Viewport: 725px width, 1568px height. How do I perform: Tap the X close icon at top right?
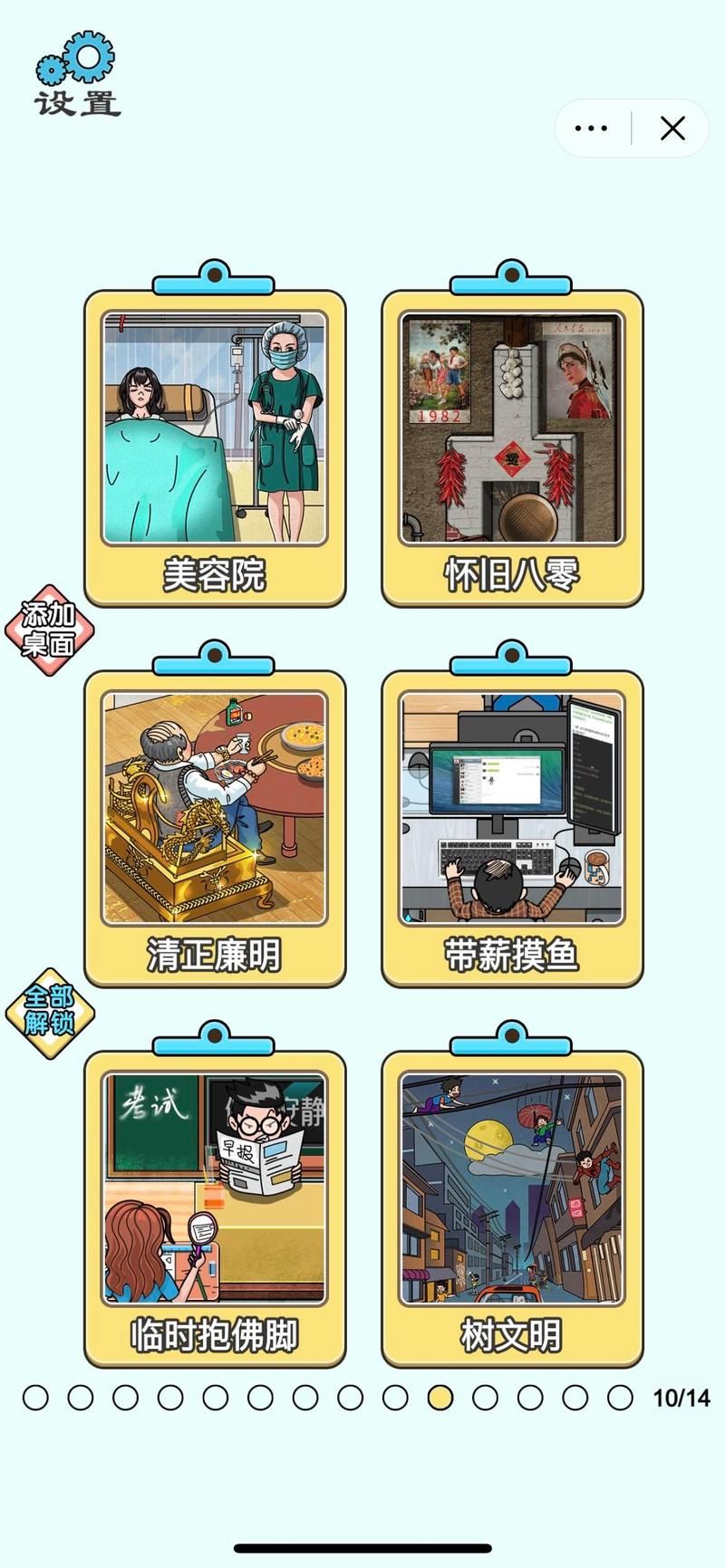pyautogui.click(x=672, y=128)
